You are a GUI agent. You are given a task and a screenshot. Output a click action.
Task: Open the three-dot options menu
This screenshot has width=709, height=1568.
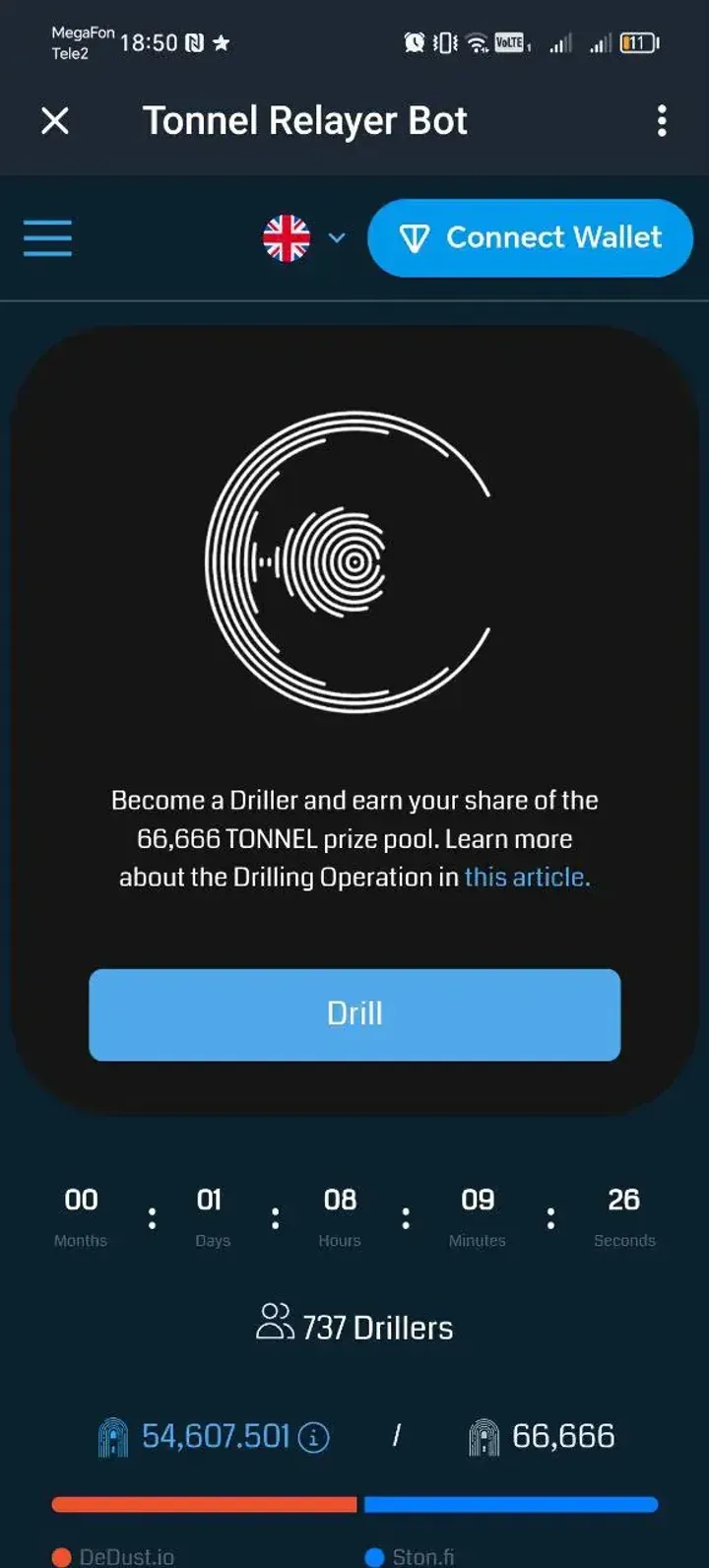(x=661, y=120)
